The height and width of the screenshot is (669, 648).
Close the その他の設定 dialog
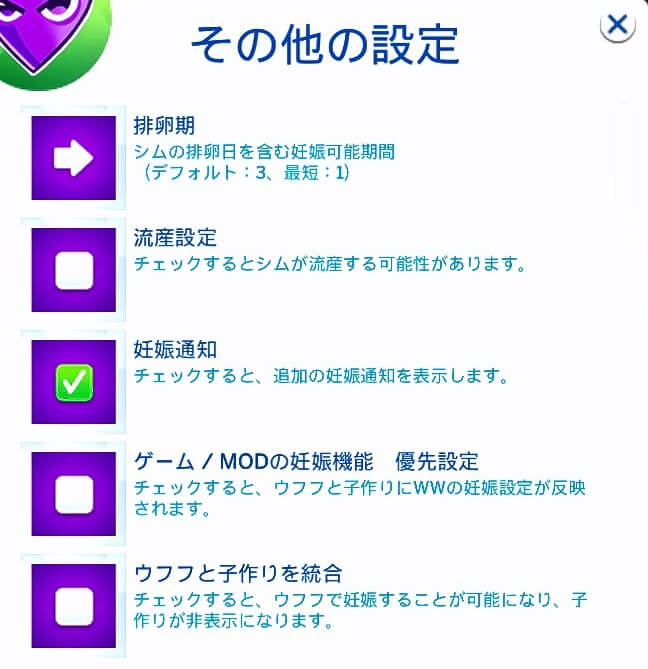[x=619, y=25]
